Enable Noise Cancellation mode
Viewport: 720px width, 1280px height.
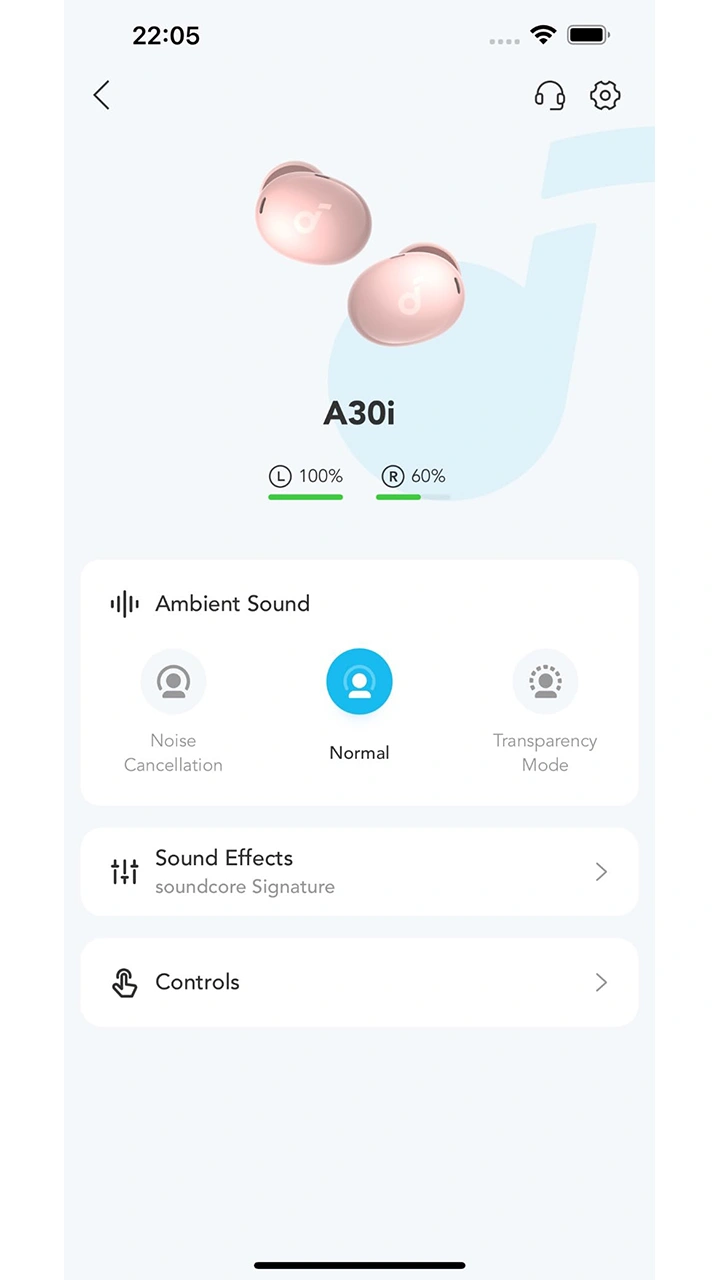[x=173, y=682]
